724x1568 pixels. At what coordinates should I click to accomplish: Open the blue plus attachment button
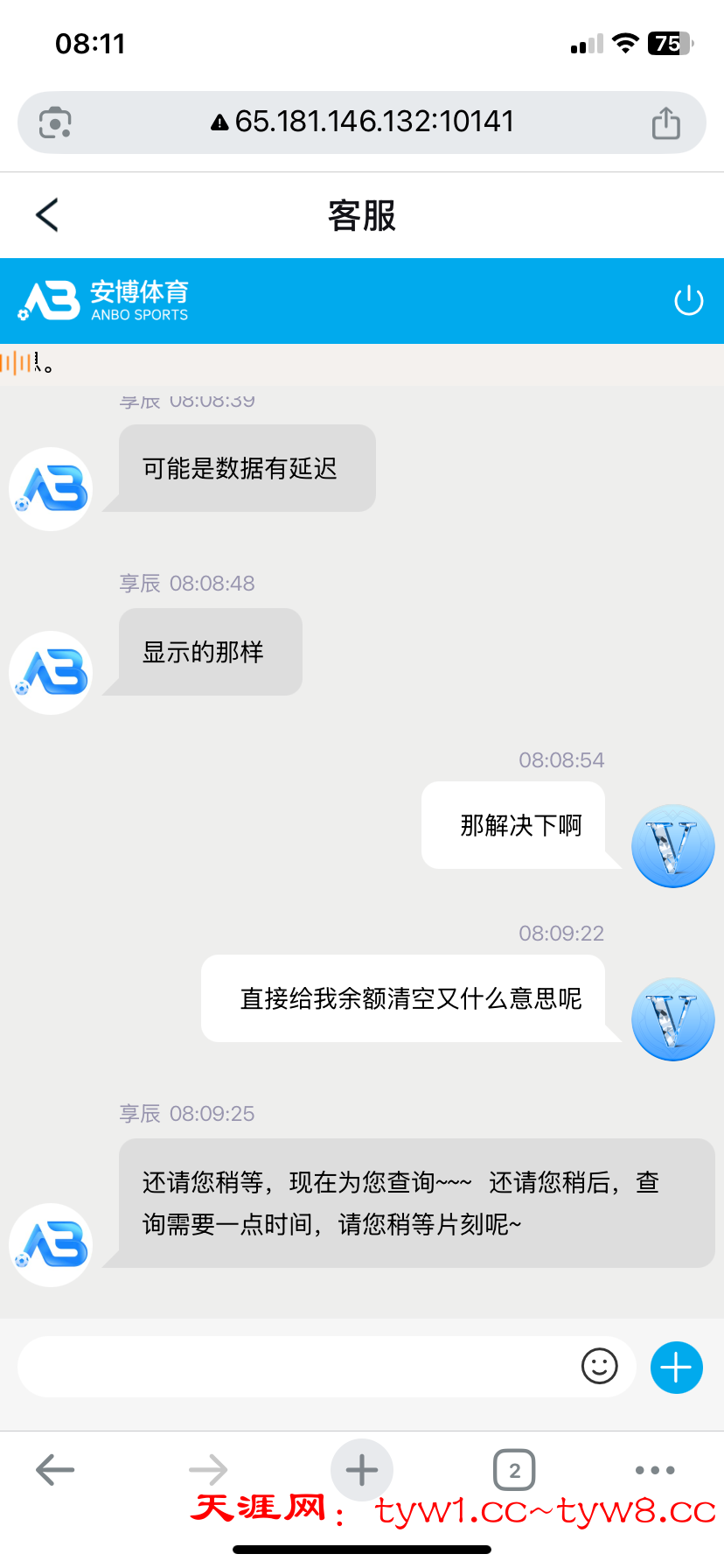tap(676, 1367)
